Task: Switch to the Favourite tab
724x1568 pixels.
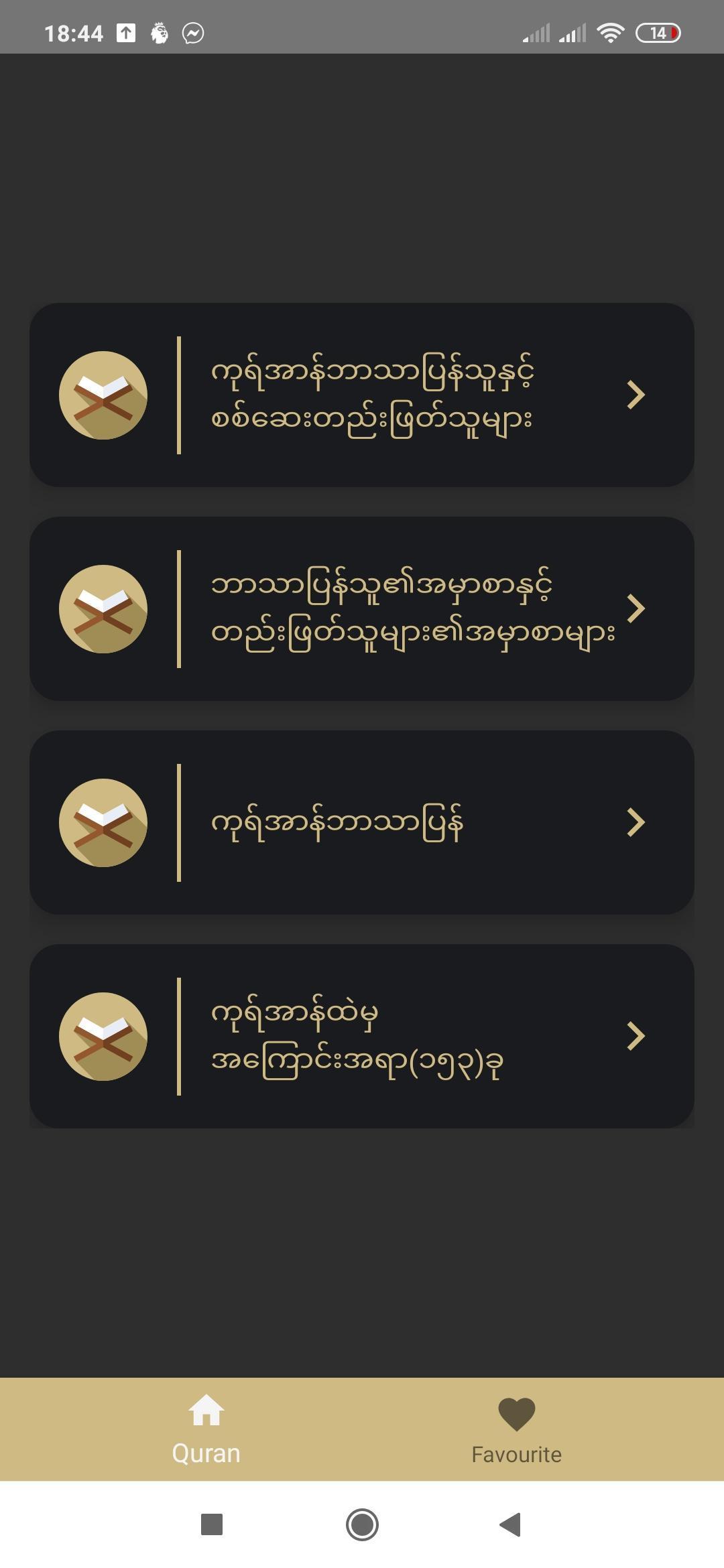Action: pos(516,1430)
